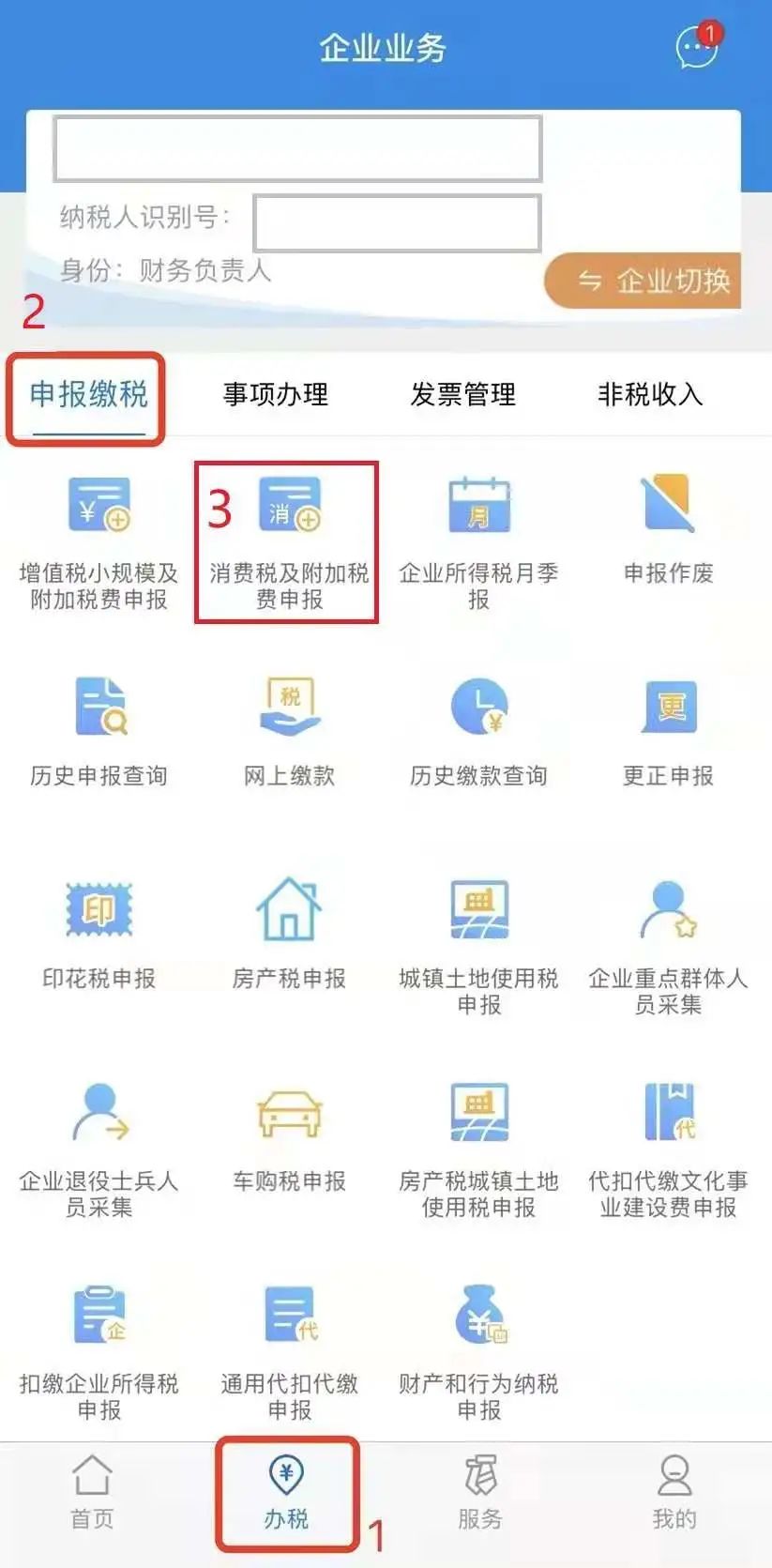The image size is (772, 1568).
Task: Switch to the 发票管理 tab
Action: point(463,394)
